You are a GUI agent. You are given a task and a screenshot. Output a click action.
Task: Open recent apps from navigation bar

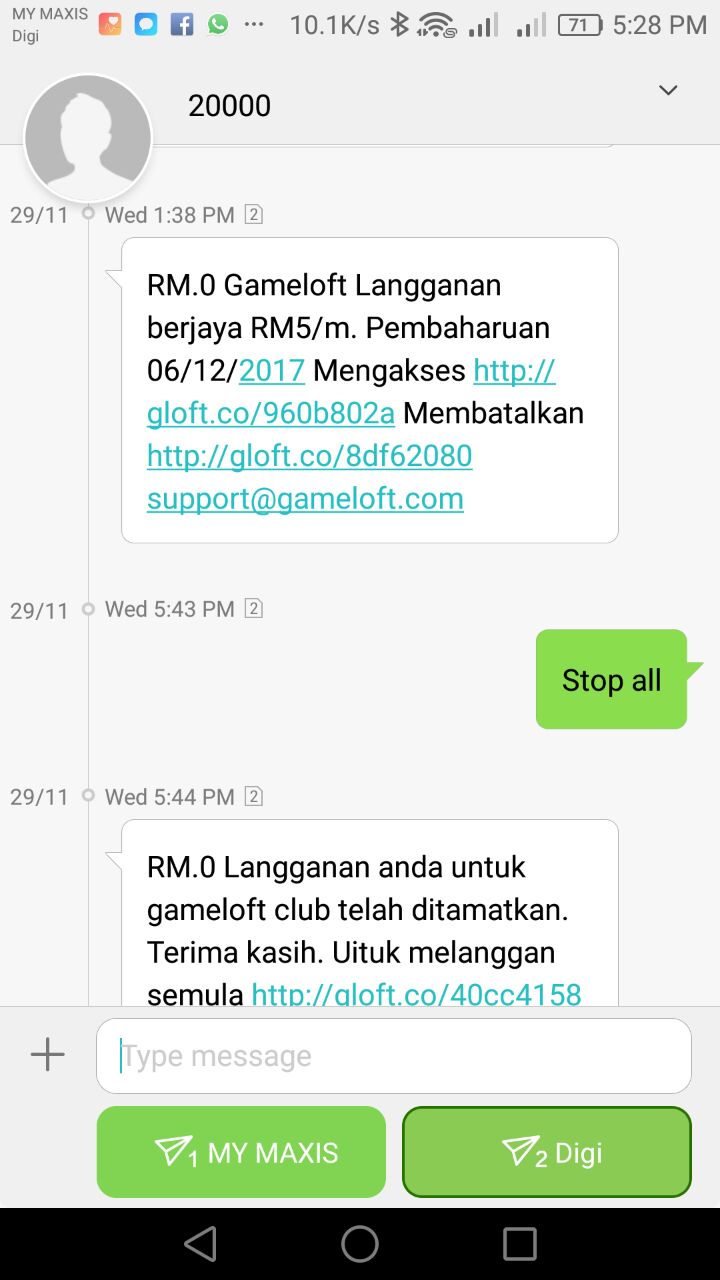[x=519, y=1243]
